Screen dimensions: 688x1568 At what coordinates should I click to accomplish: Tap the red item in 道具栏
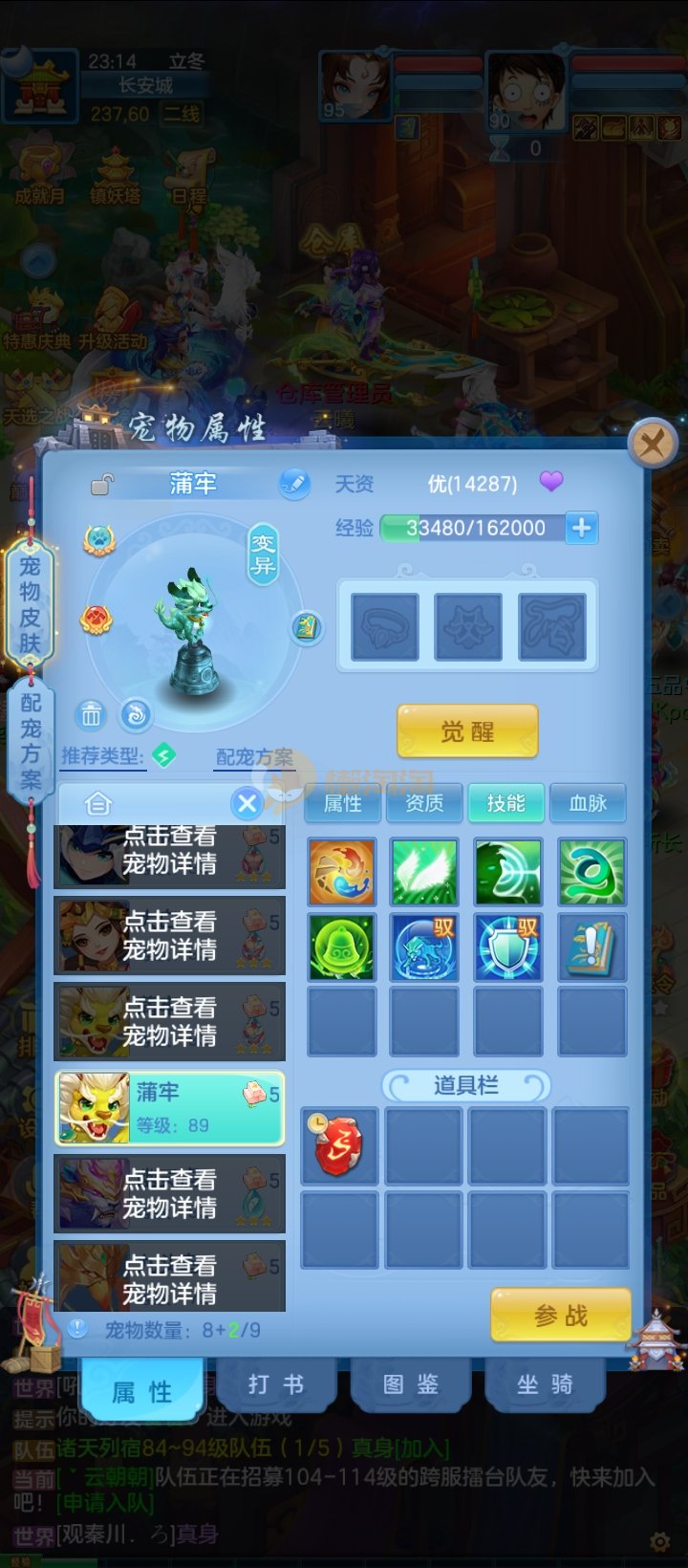(x=339, y=1145)
